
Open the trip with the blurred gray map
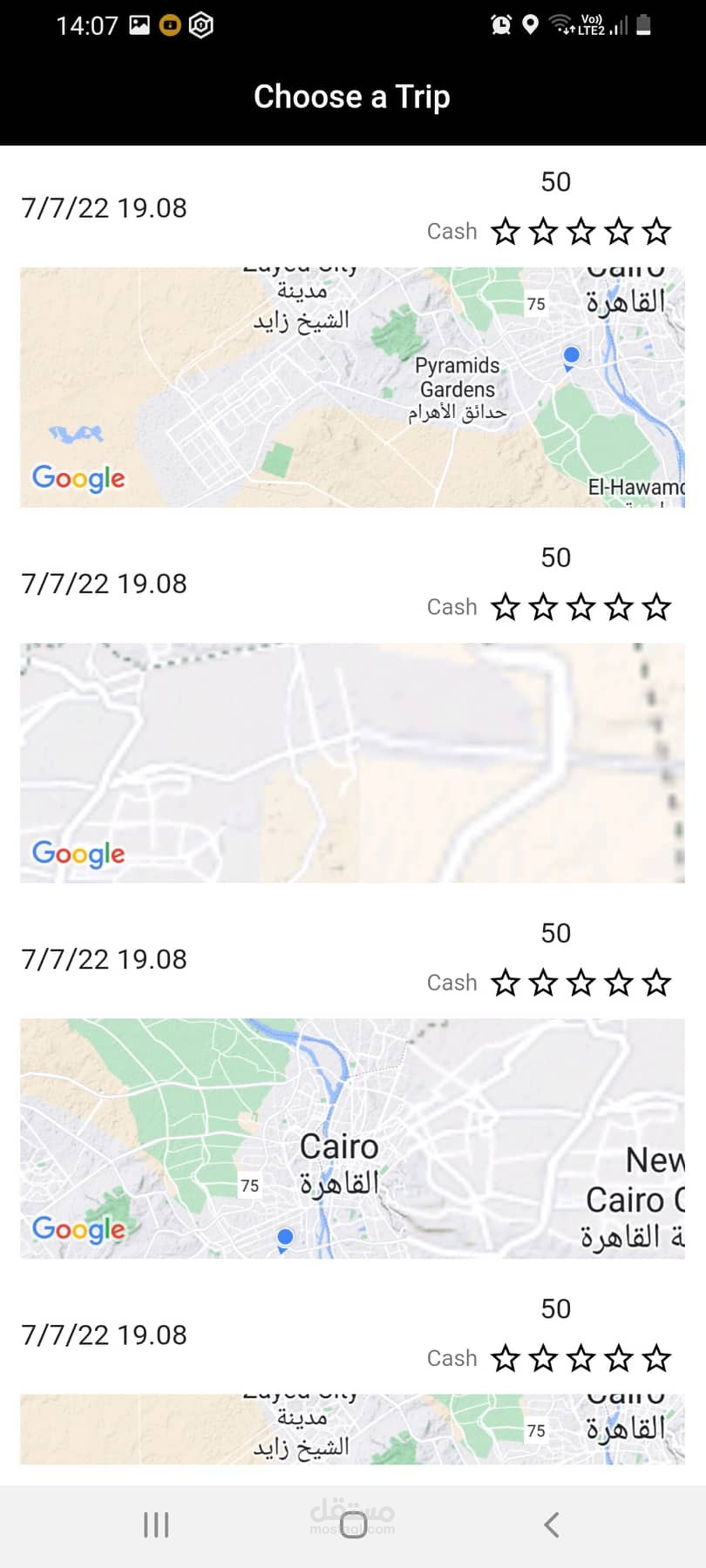click(352, 762)
